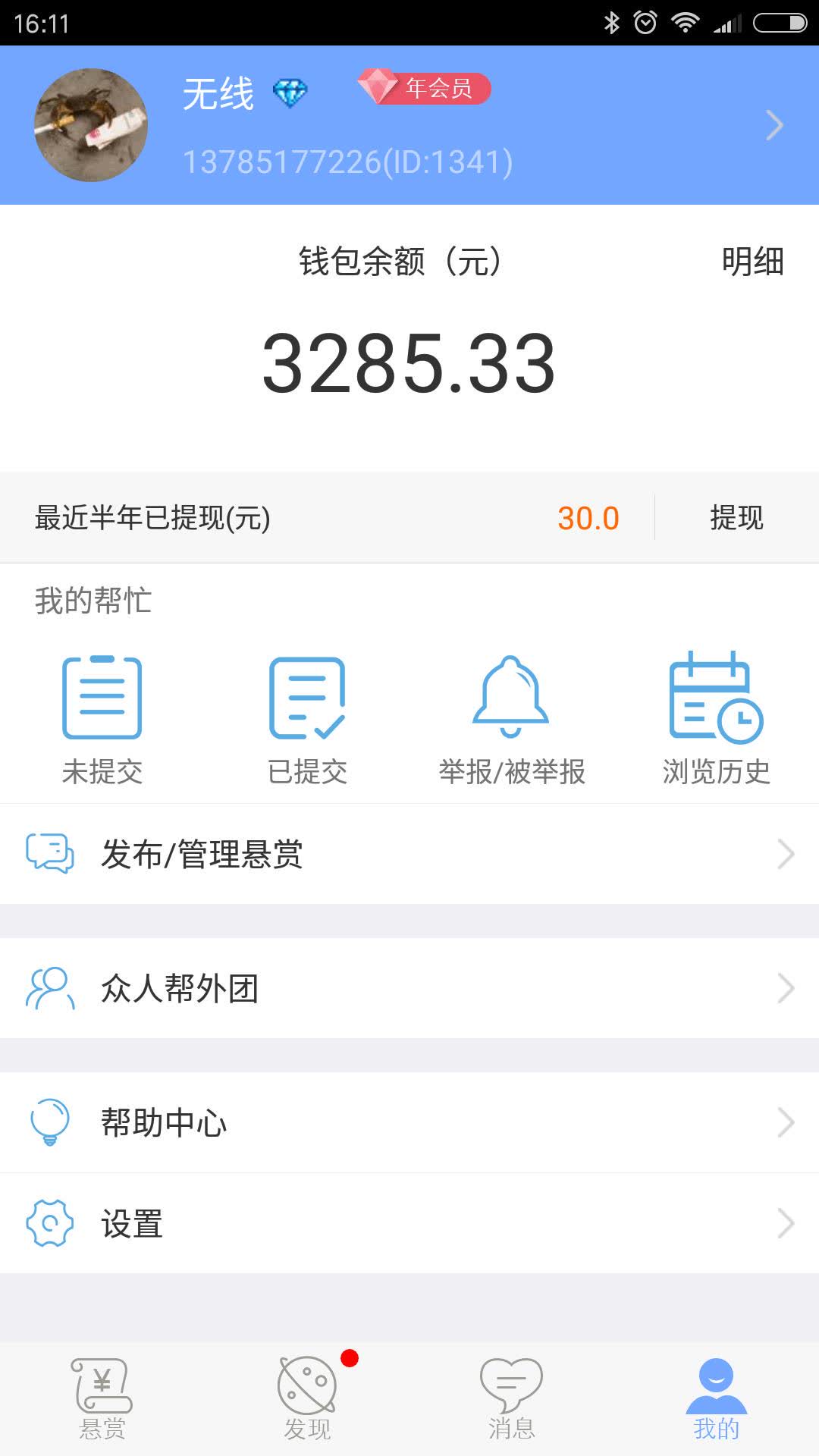Tap the 年会员 membership badge
This screenshot has width=819, height=1456.
[x=426, y=88]
